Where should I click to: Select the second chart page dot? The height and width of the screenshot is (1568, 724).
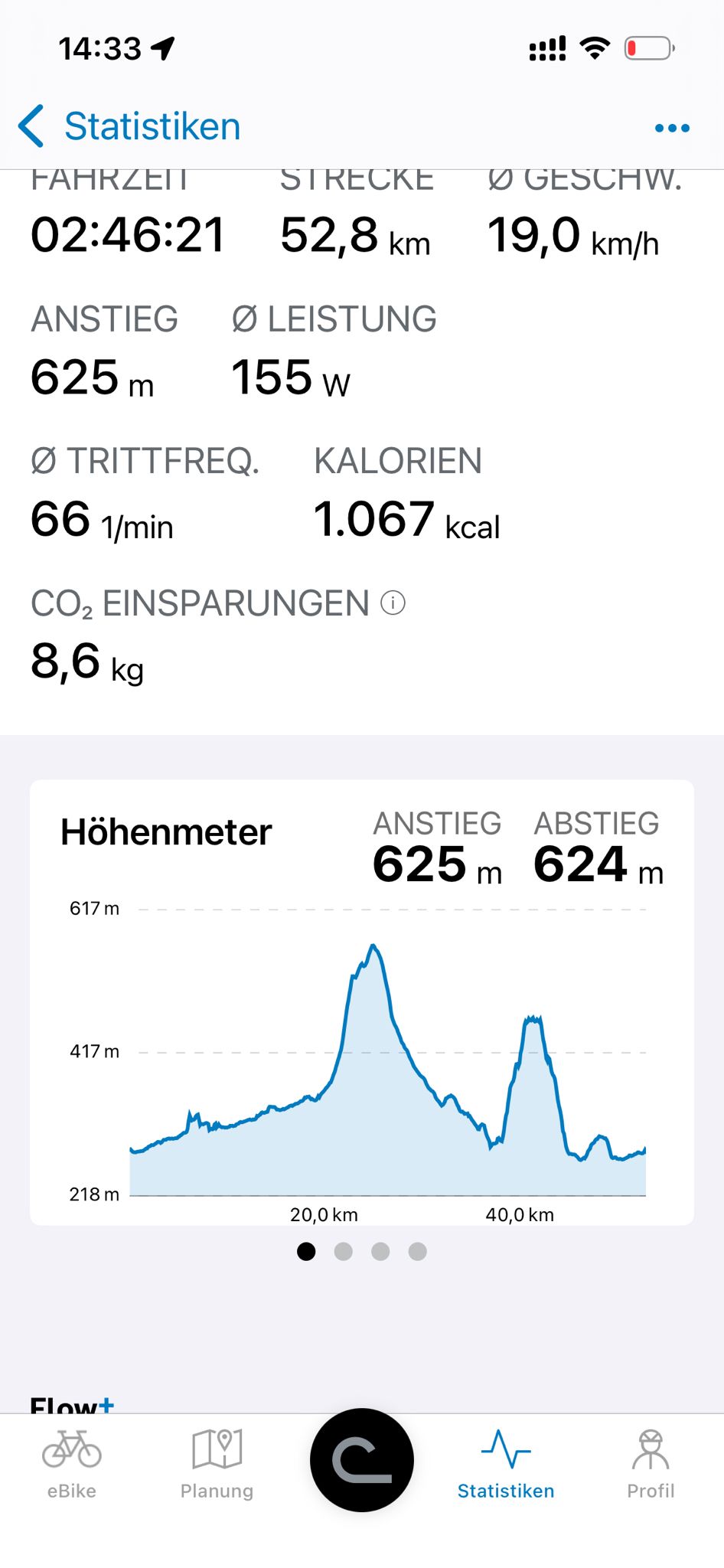point(344,1251)
